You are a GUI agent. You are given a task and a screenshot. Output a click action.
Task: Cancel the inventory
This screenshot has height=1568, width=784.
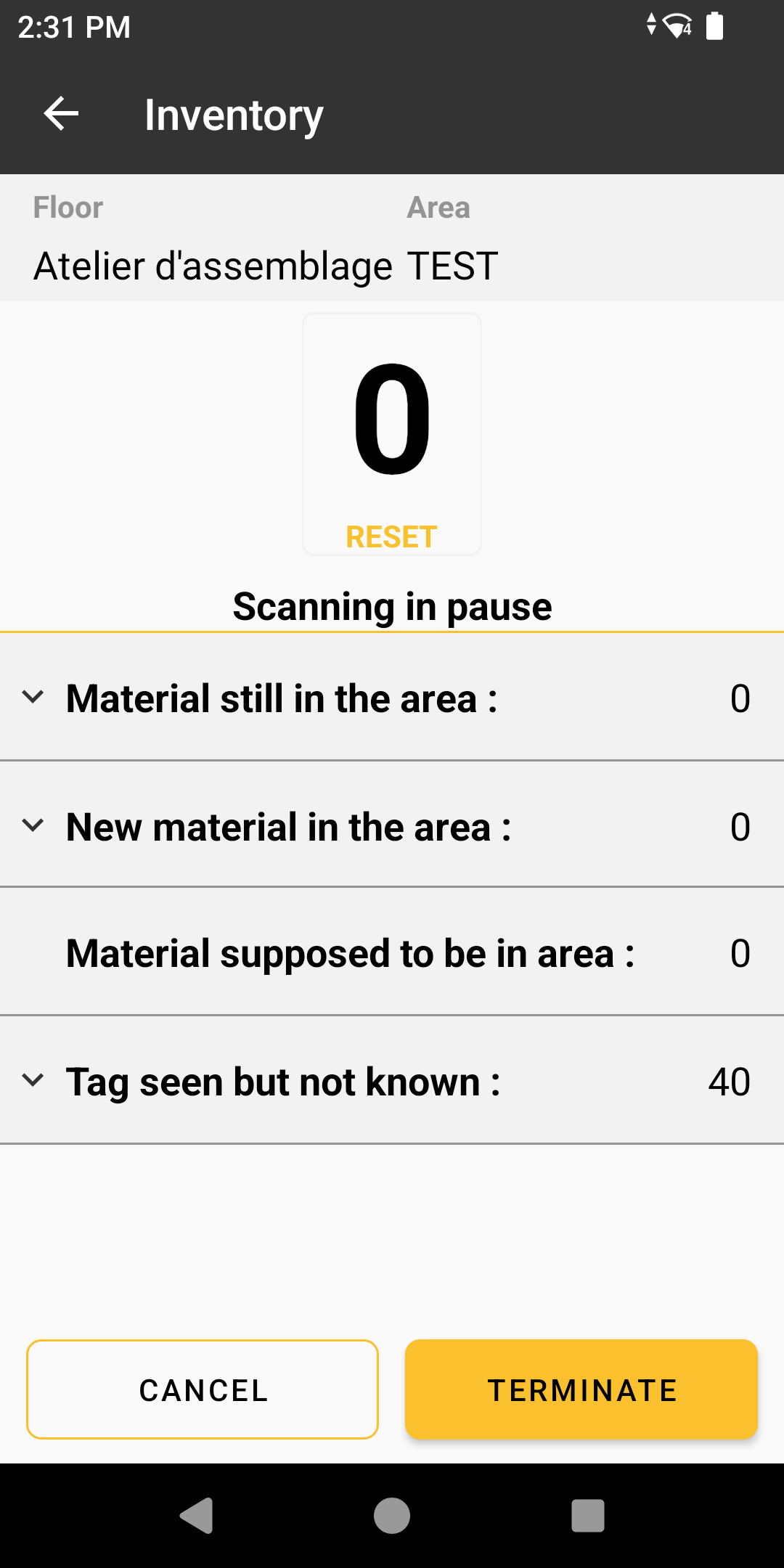[x=203, y=1389]
